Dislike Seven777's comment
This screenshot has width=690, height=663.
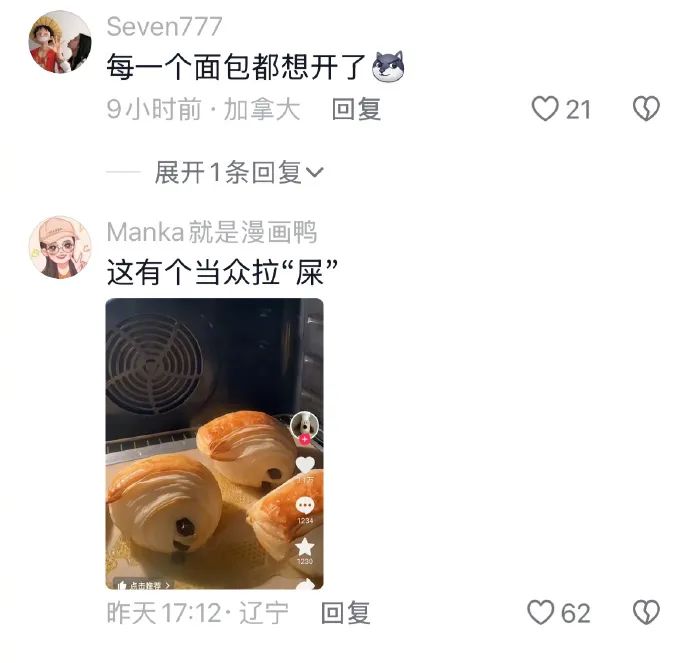click(x=647, y=109)
